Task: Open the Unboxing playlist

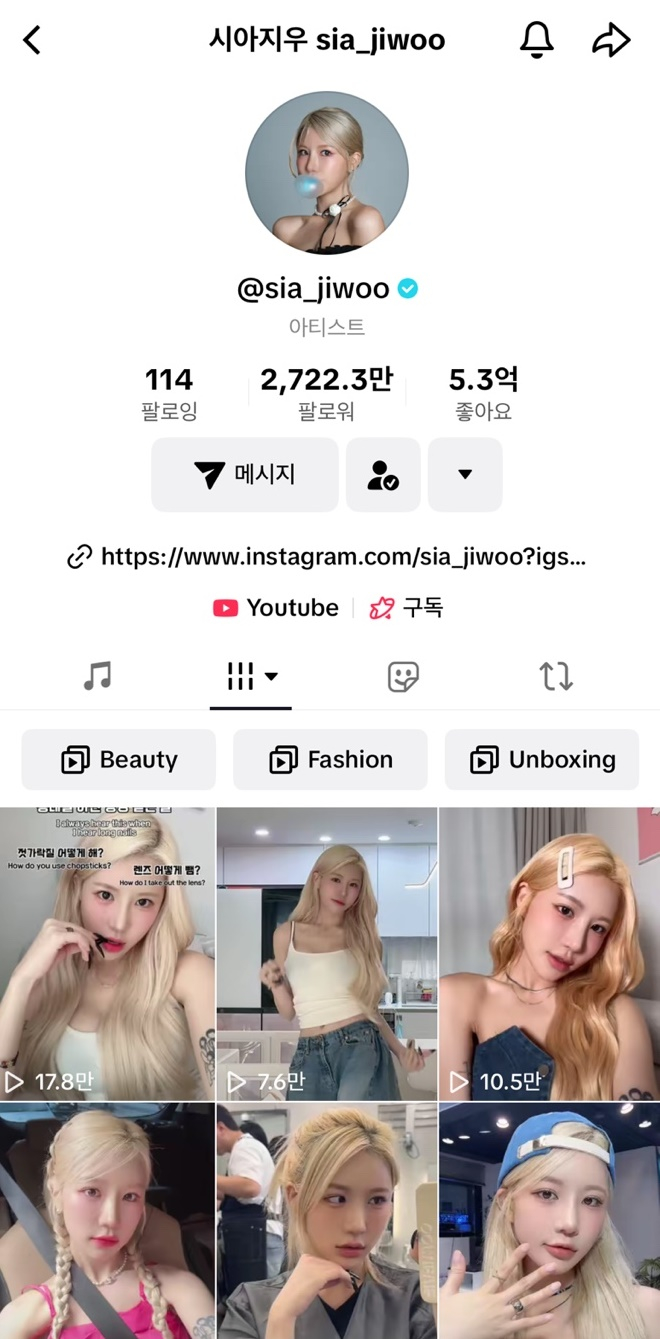Action: pos(543,760)
